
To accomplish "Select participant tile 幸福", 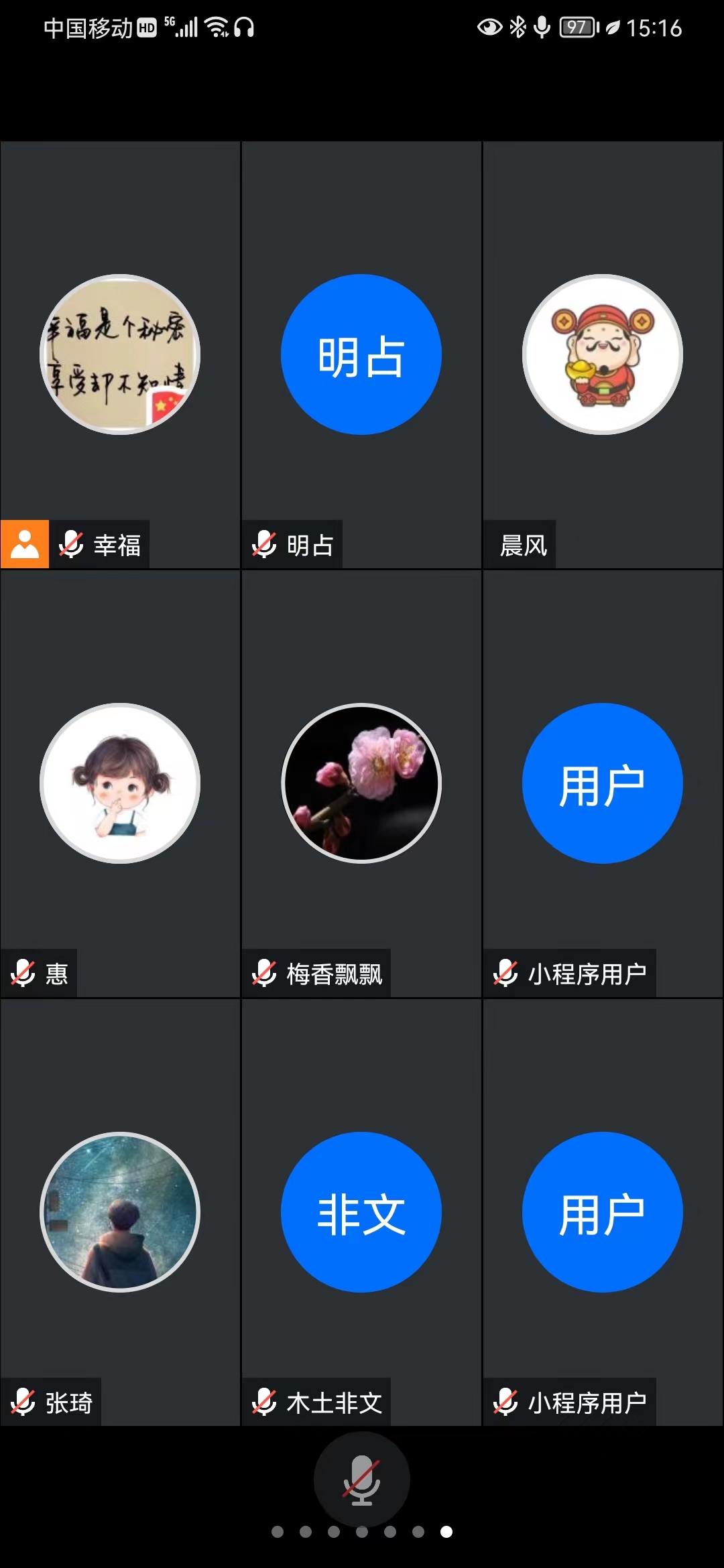I will (x=120, y=355).
